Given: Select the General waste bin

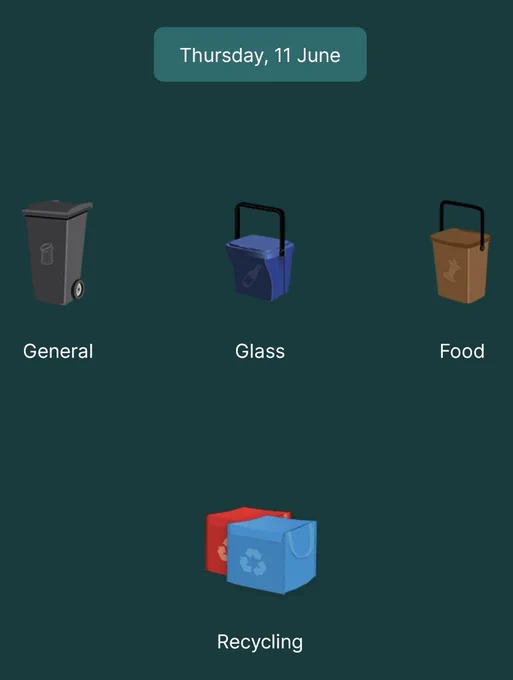Looking at the screenshot, I should pyautogui.click(x=57, y=253).
